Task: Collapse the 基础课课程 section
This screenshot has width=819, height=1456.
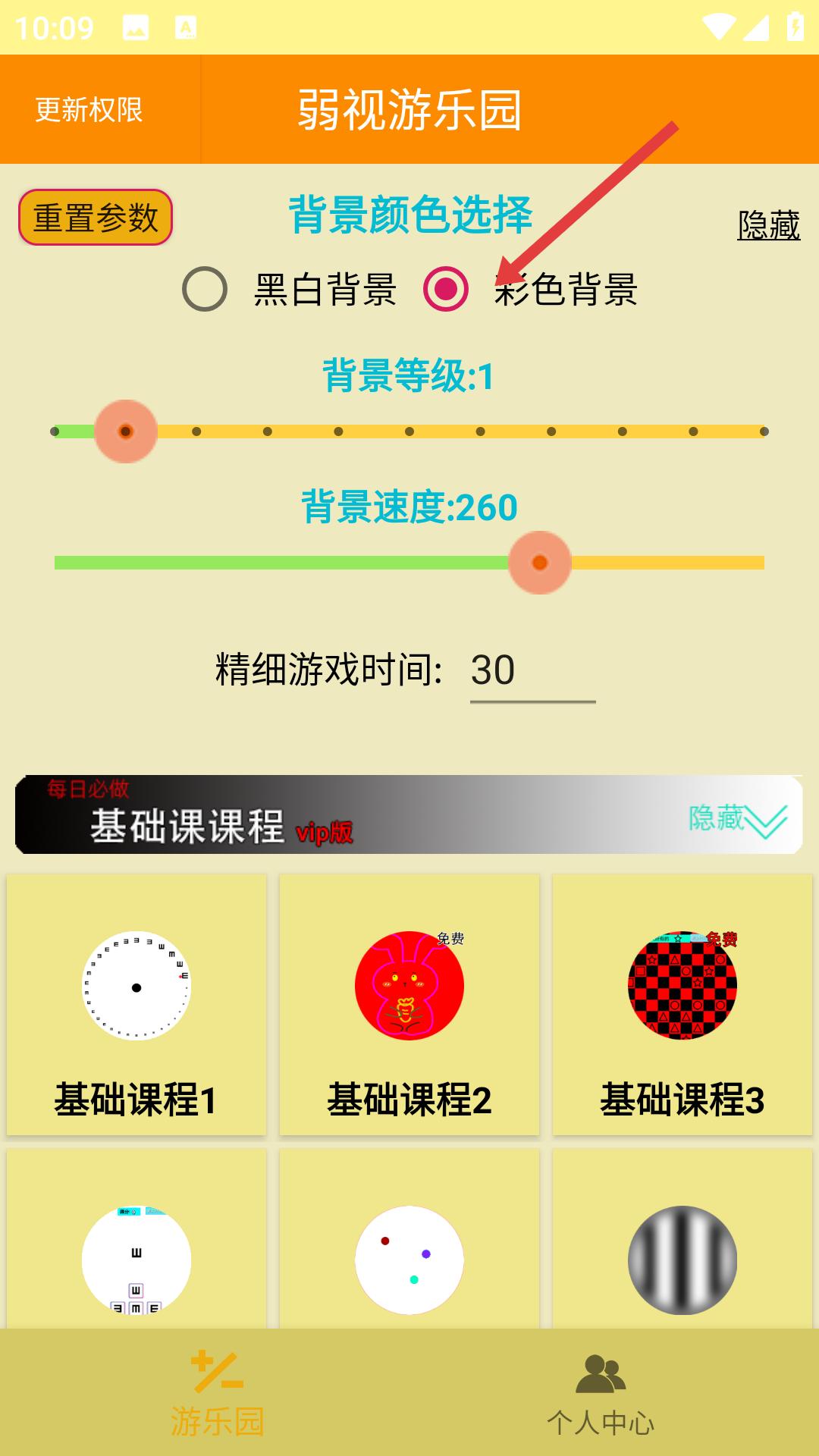Action: (737, 819)
